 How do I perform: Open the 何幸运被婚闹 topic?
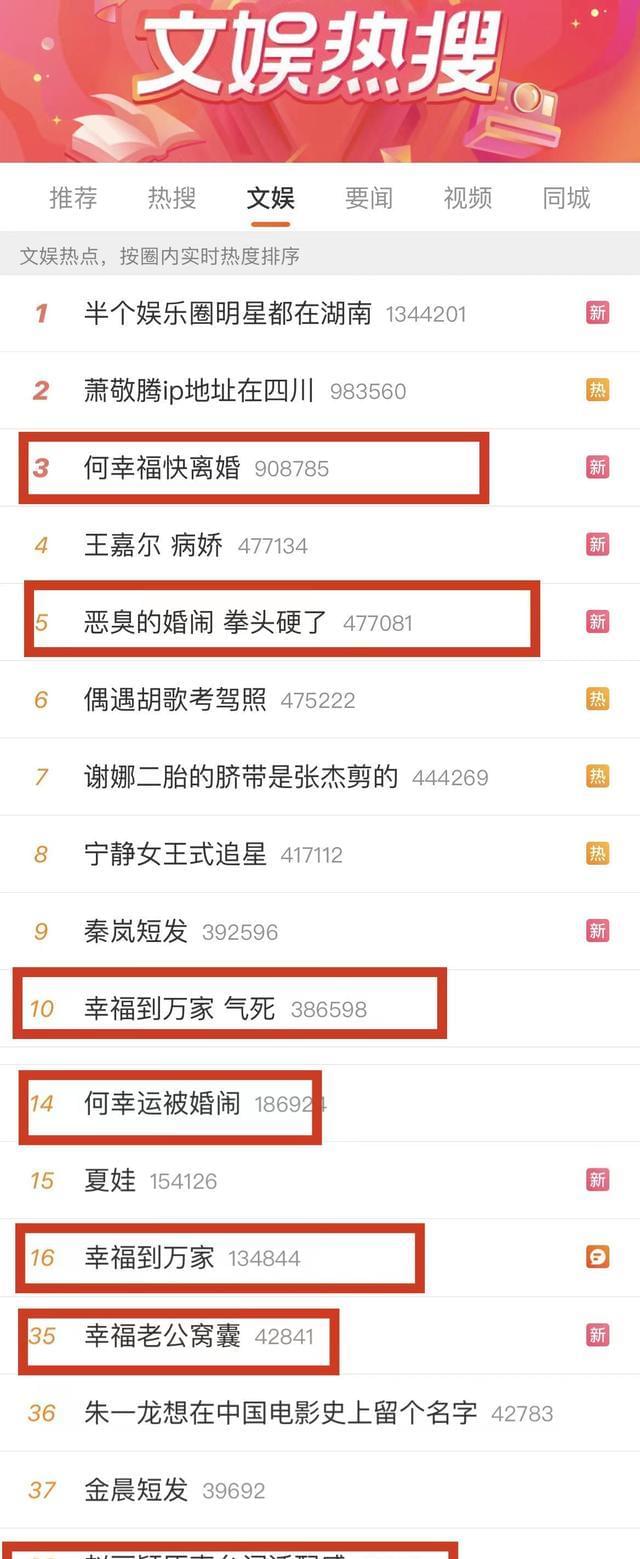(x=162, y=1103)
